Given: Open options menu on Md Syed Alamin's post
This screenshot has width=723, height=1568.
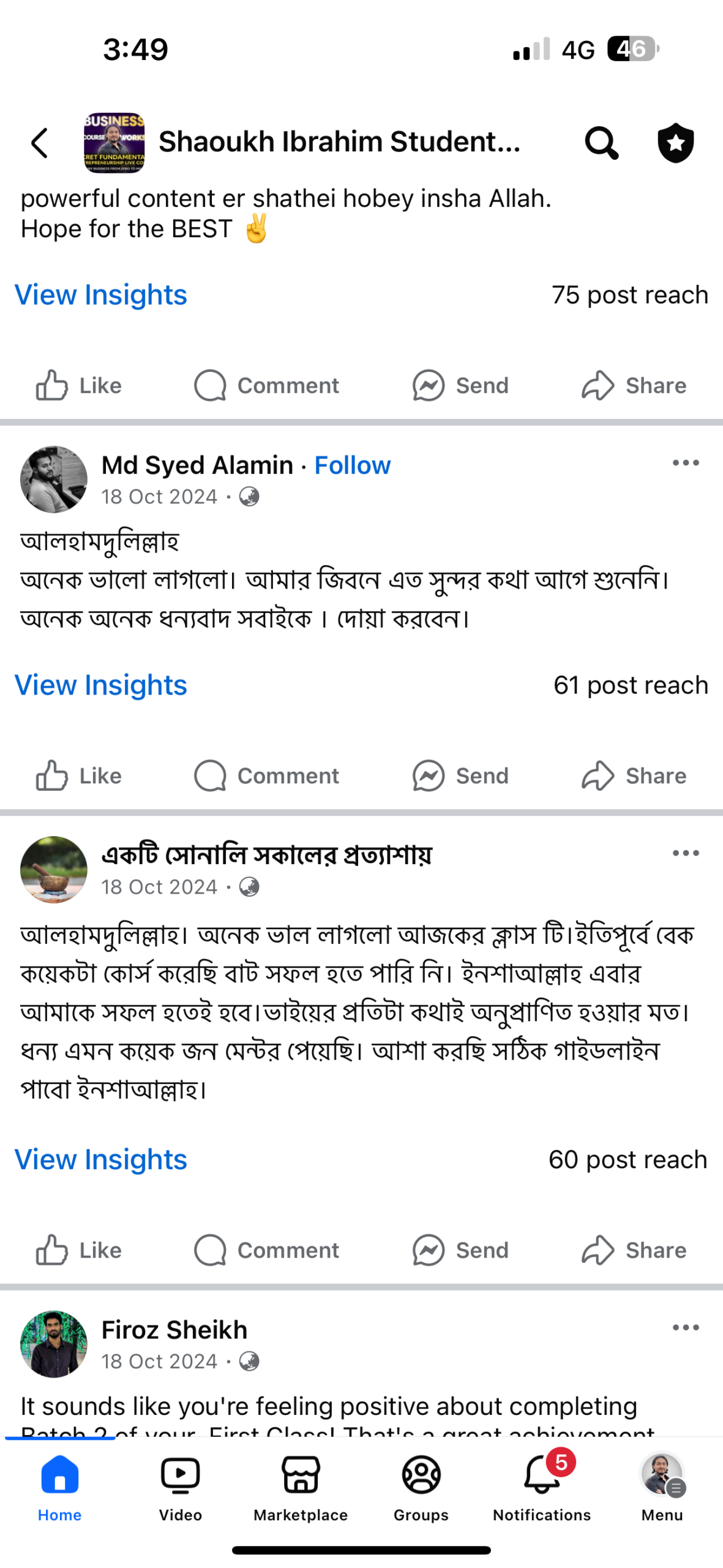Looking at the screenshot, I should (x=685, y=463).
